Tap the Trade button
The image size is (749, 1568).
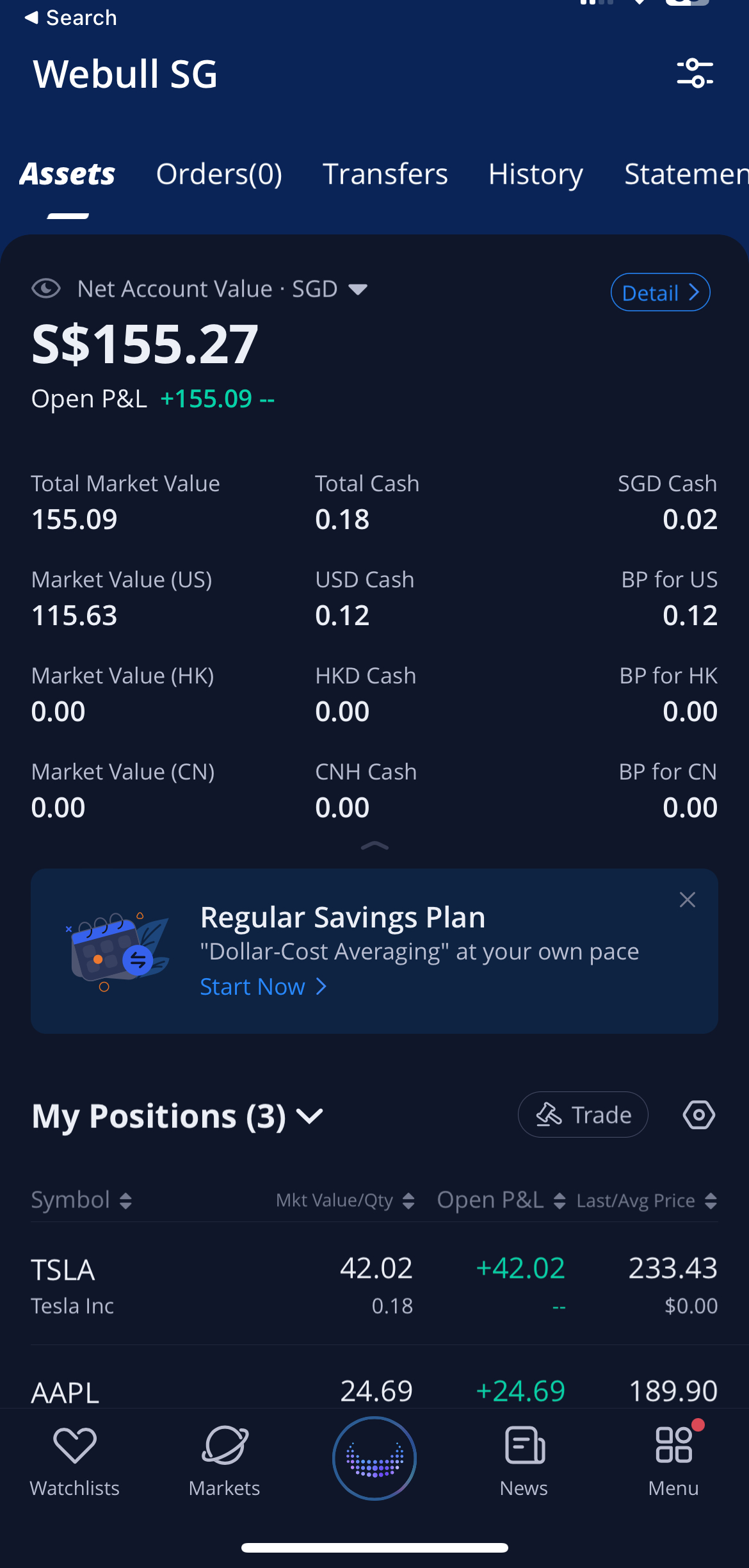click(x=583, y=1115)
